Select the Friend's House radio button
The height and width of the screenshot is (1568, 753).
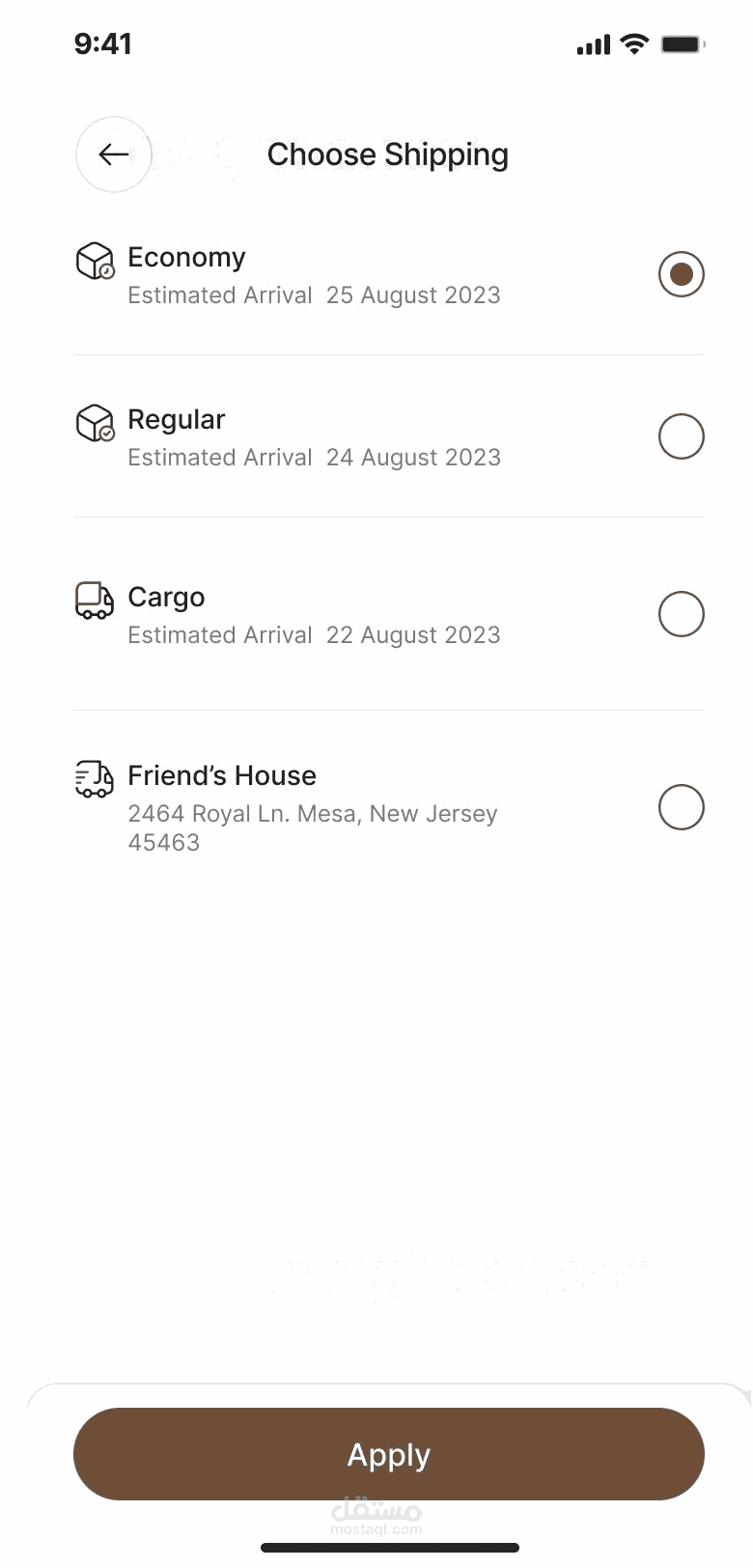coord(681,807)
